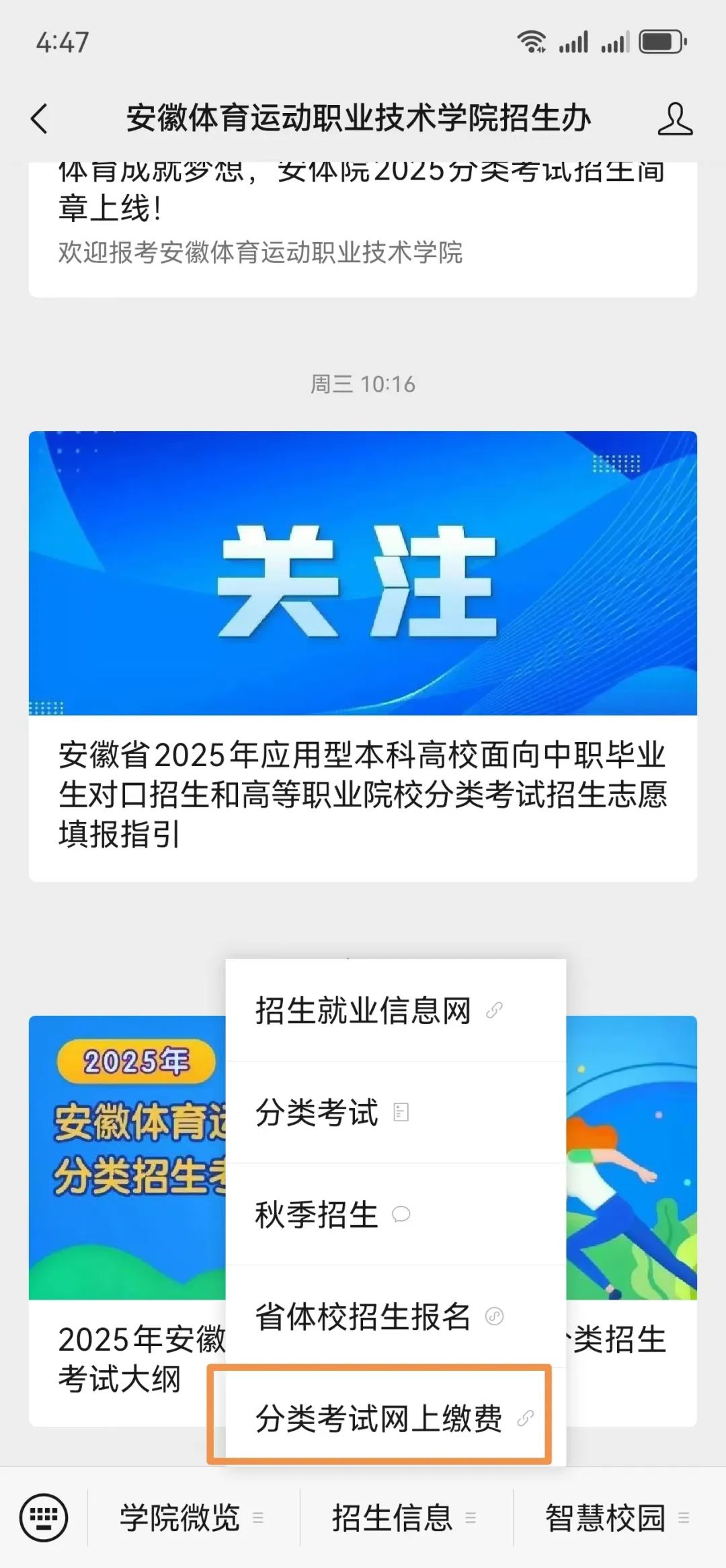This screenshot has height=1568, width=726.
Task: Switch to keyboard input mode
Action: (44, 1518)
